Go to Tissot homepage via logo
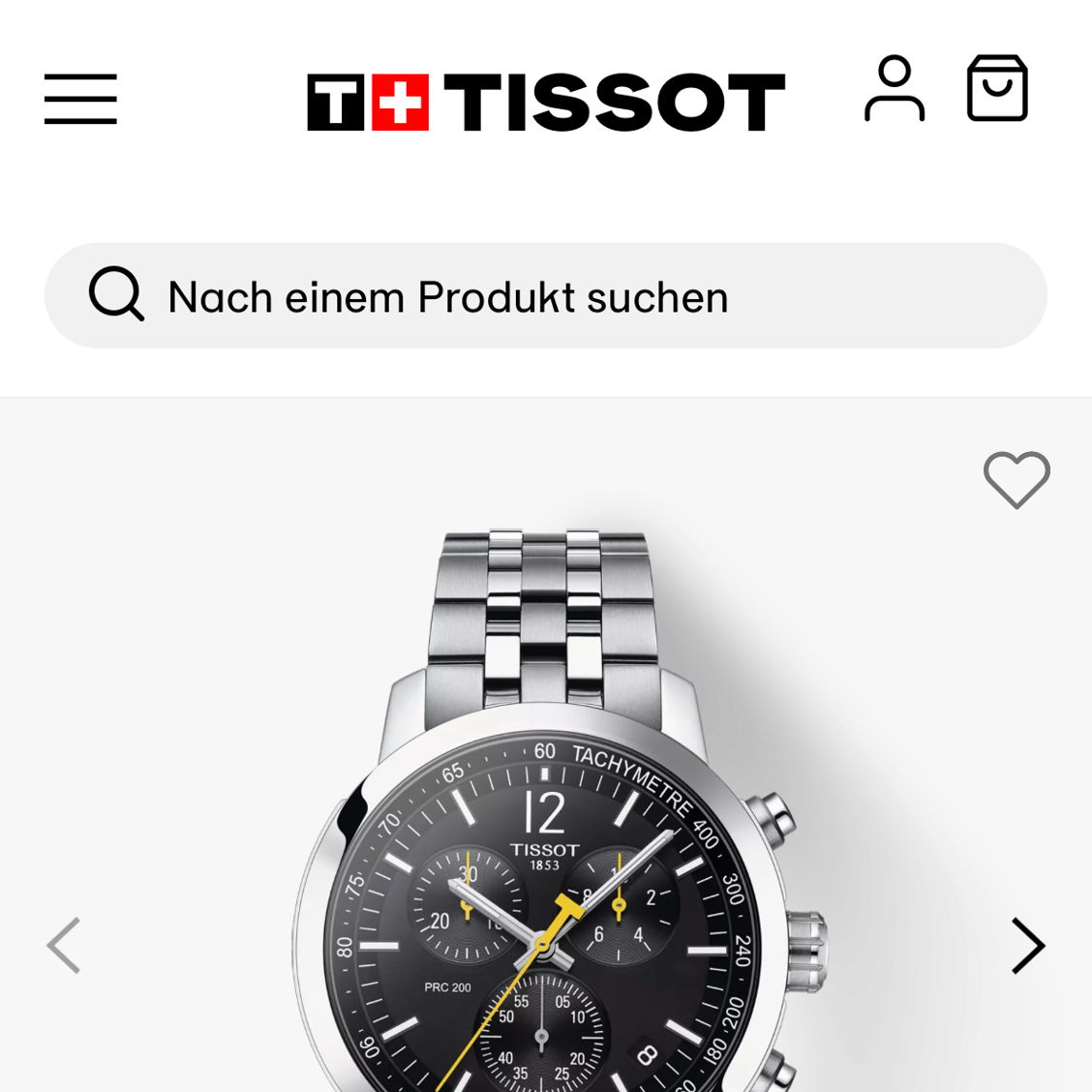The image size is (1092, 1092). pyautogui.click(x=545, y=102)
